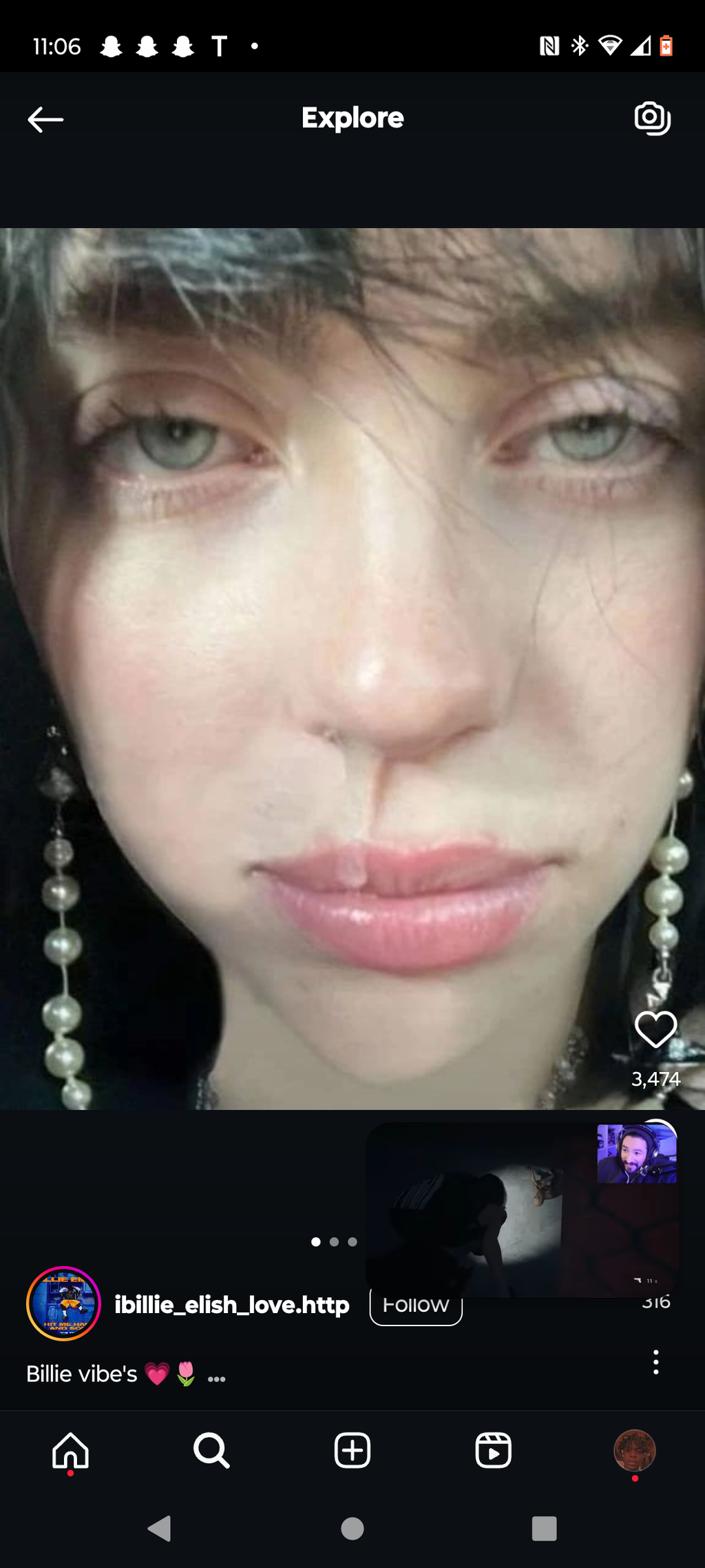The image size is (705, 1568).
Task: Go back from Explore
Action: click(x=45, y=119)
